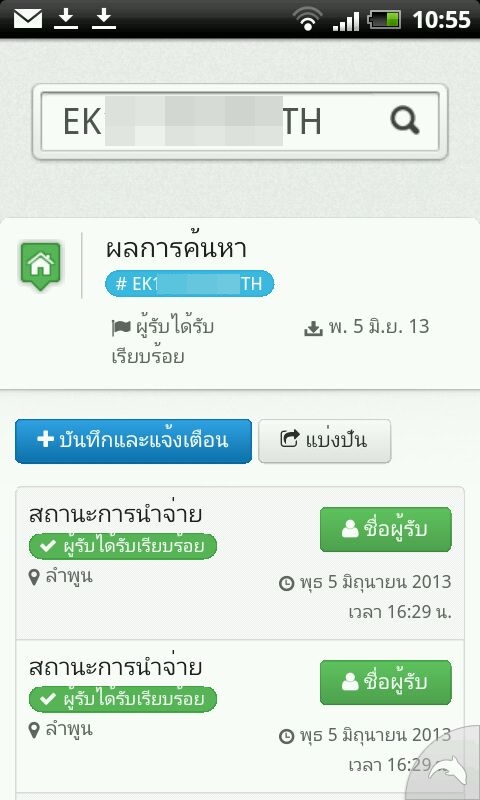This screenshot has width=480, height=800.
Task: Tap the dolphin browser gesture corner button
Action: coord(446,766)
